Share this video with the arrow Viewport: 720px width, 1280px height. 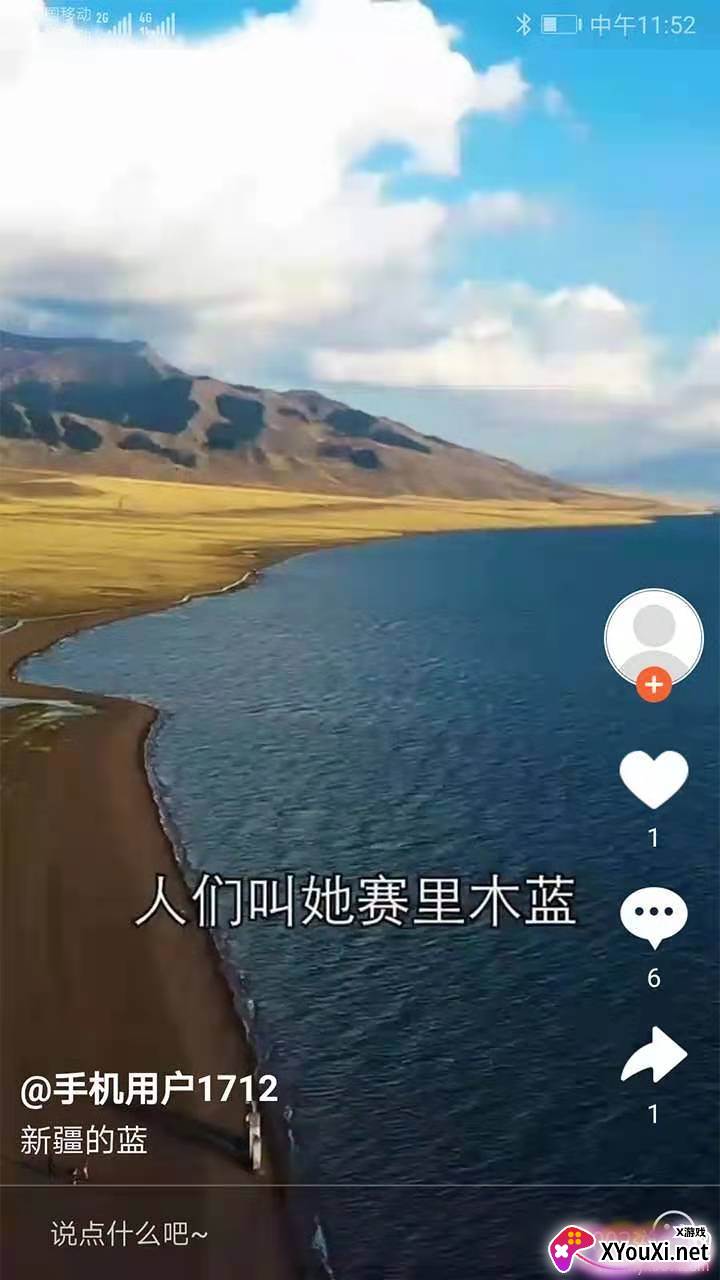tap(653, 1055)
